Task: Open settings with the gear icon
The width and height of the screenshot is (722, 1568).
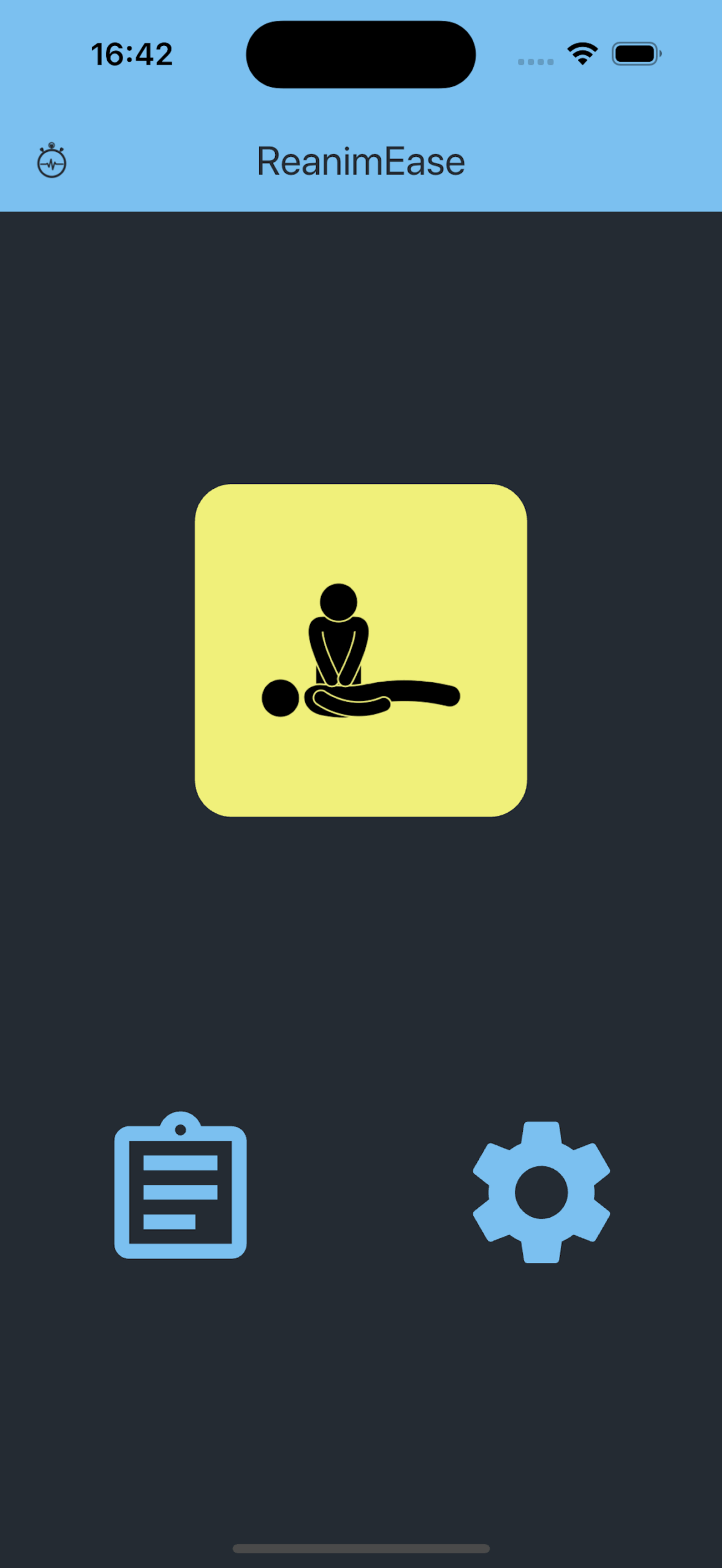Action: point(541,1192)
